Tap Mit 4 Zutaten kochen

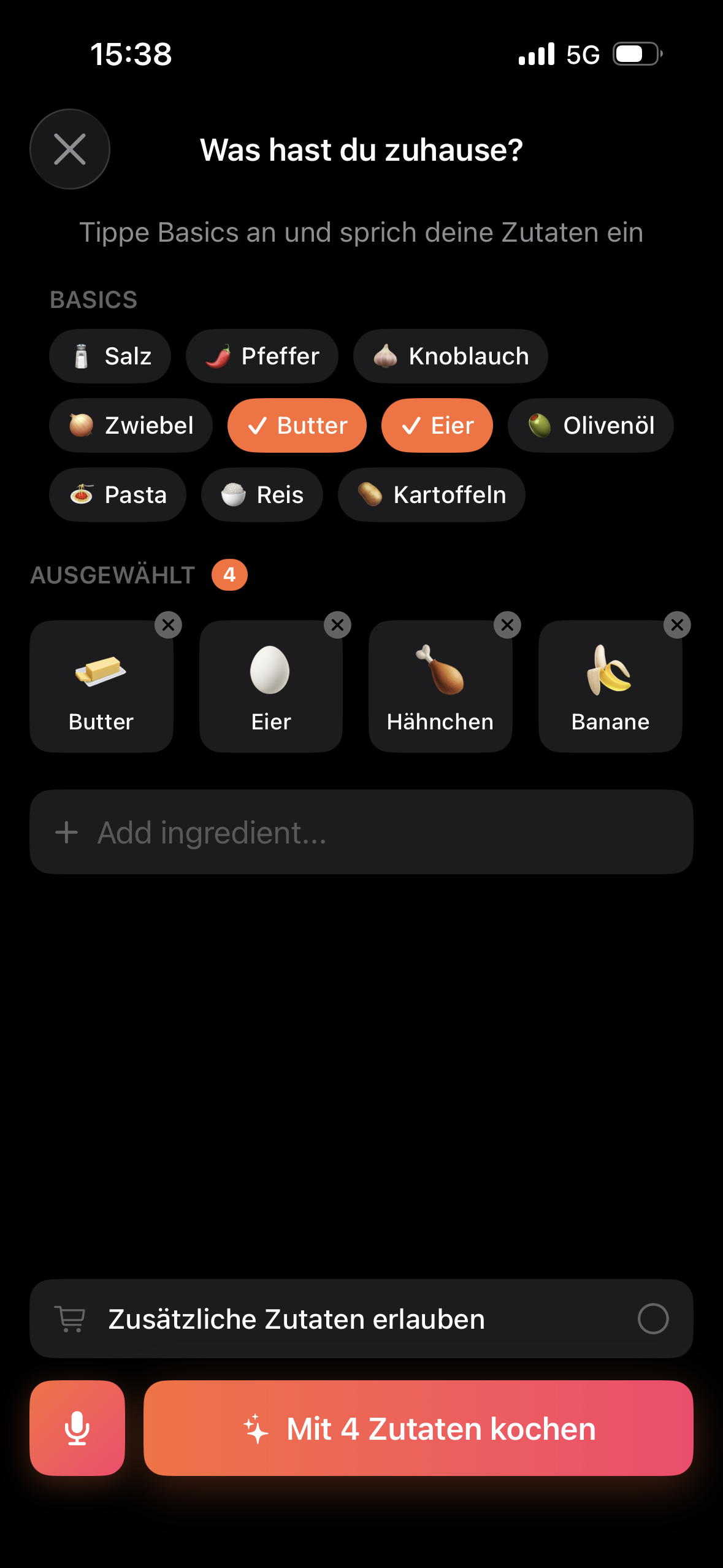(418, 1428)
